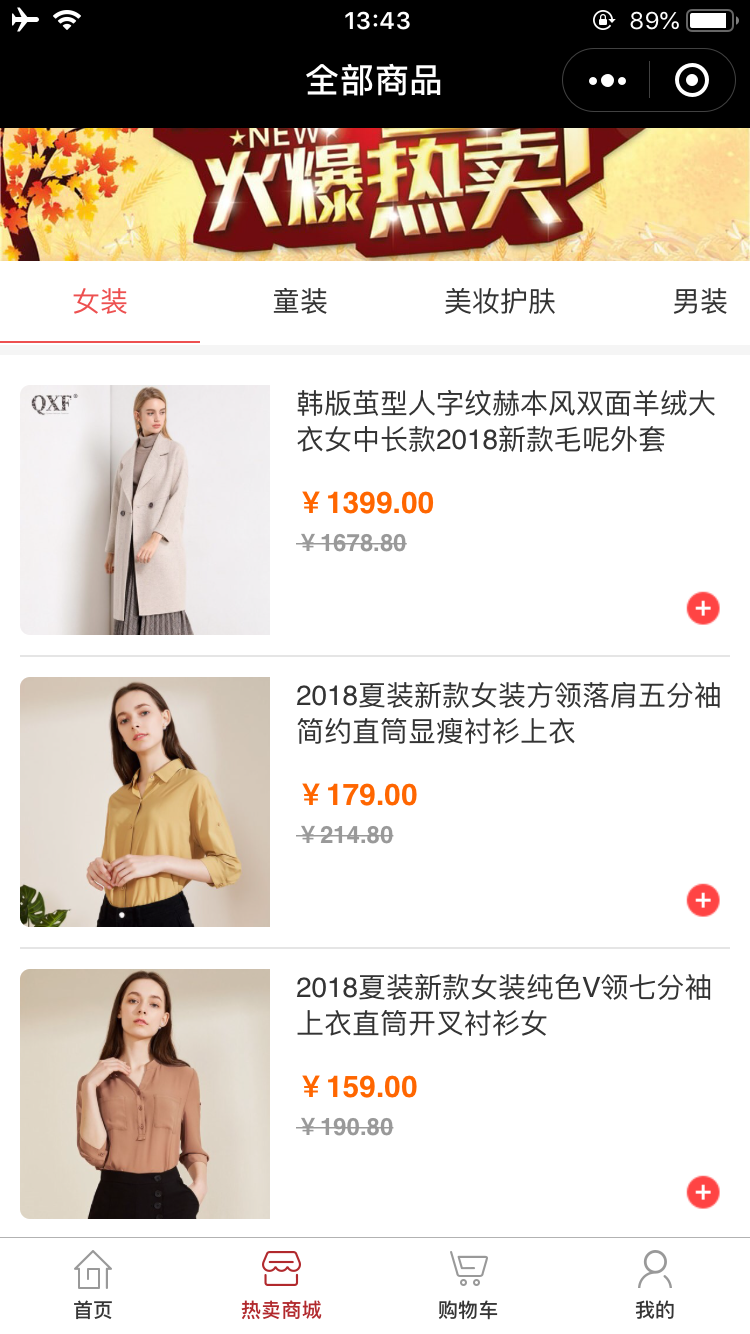Switch to the 美妆护肤 category tab
Image resolution: width=750 pixels, height=1334 pixels.
500,301
